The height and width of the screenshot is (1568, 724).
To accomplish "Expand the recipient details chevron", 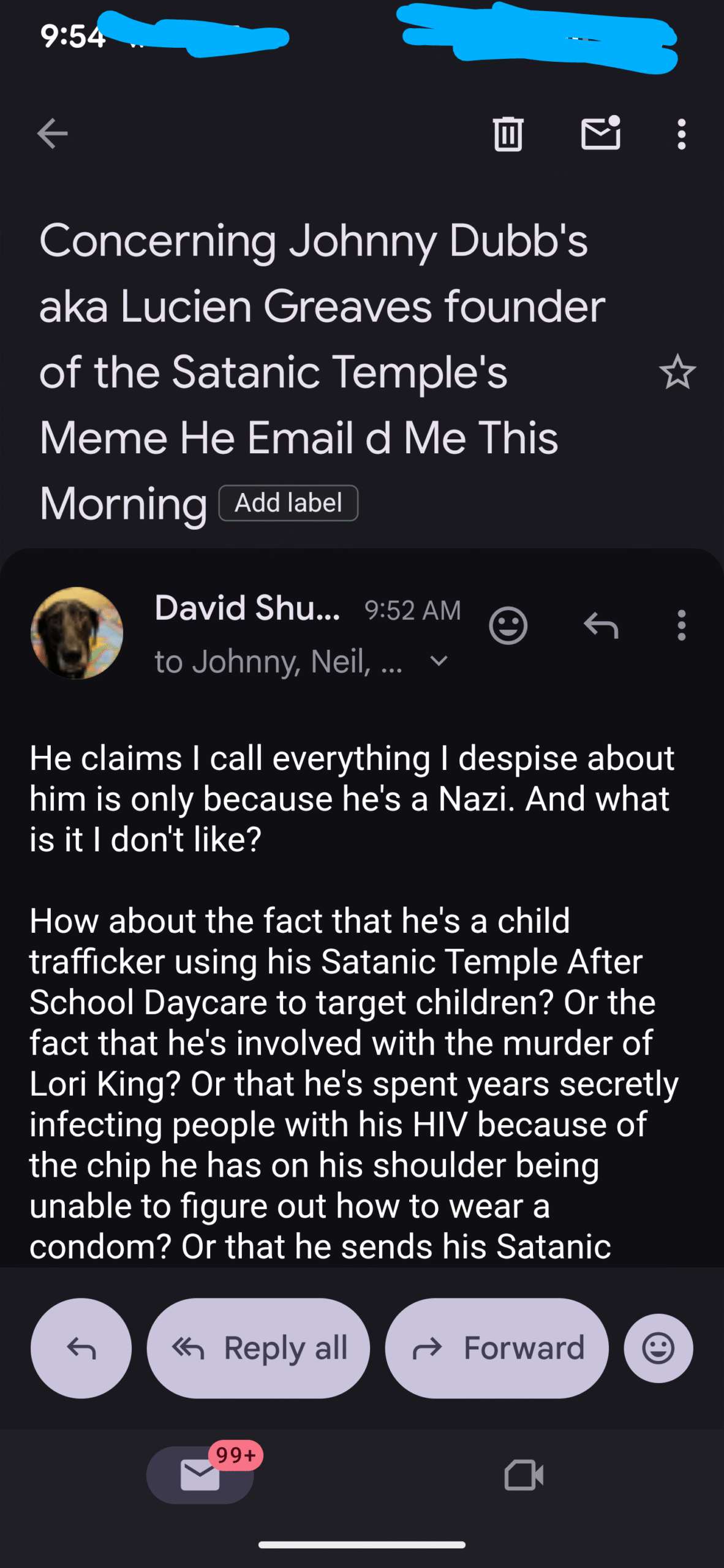I will 439,661.
